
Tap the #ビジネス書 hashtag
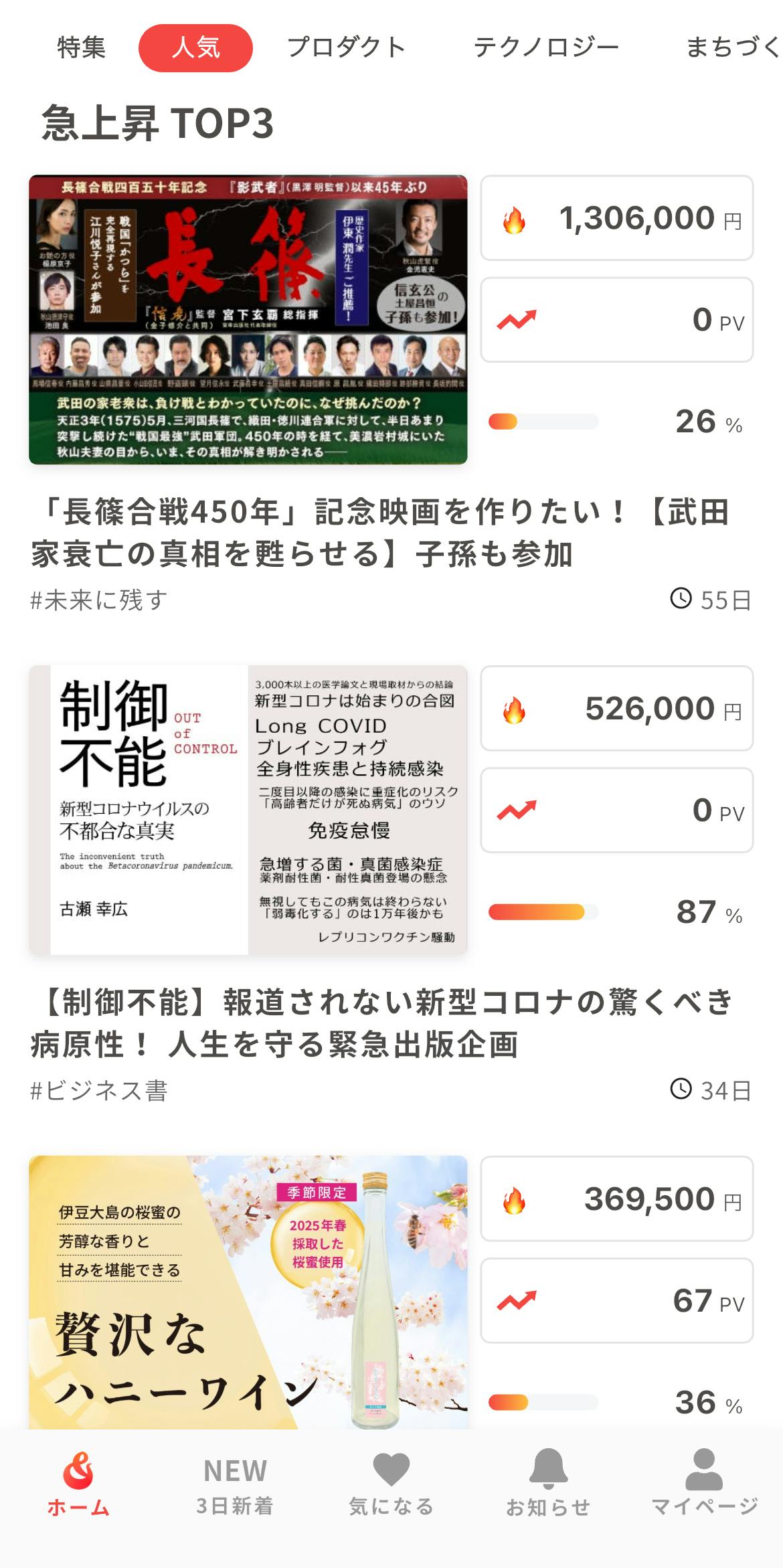(x=99, y=1091)
